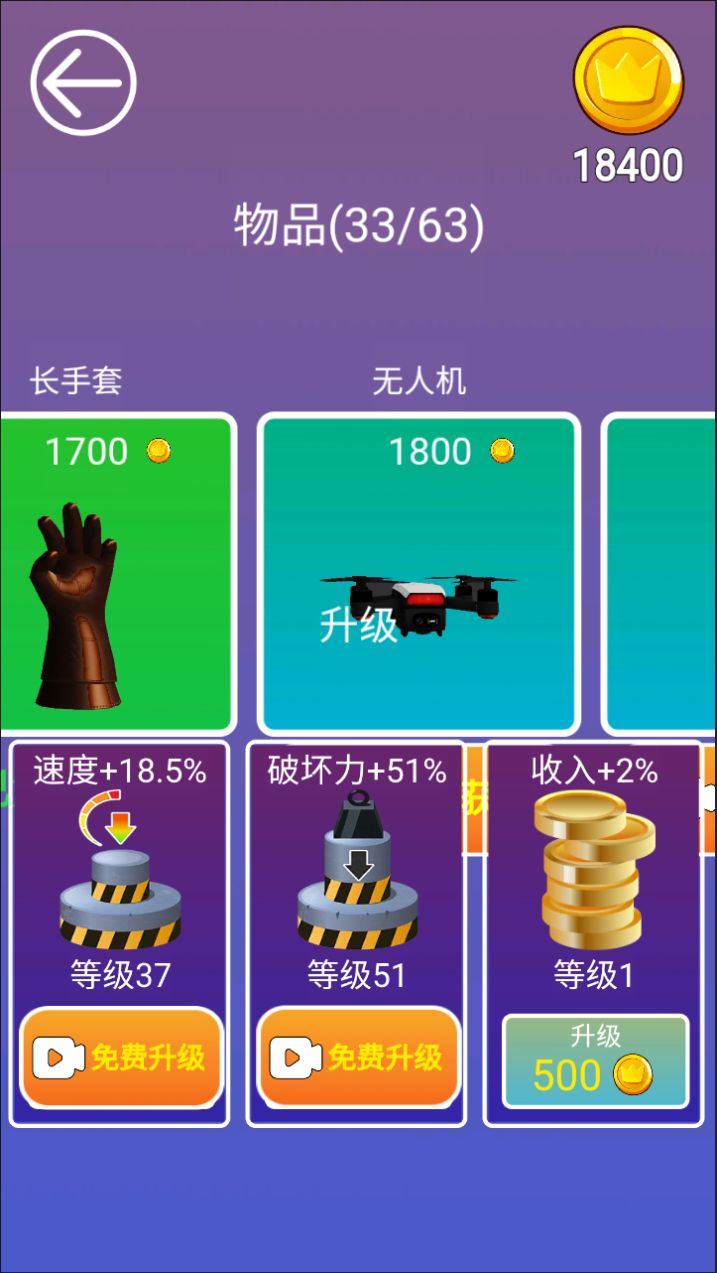The height and width of the screenshot is (1273, 717).
Task: Watch video for free 速度 upgrade
Action: click(x=120, y=1057)
